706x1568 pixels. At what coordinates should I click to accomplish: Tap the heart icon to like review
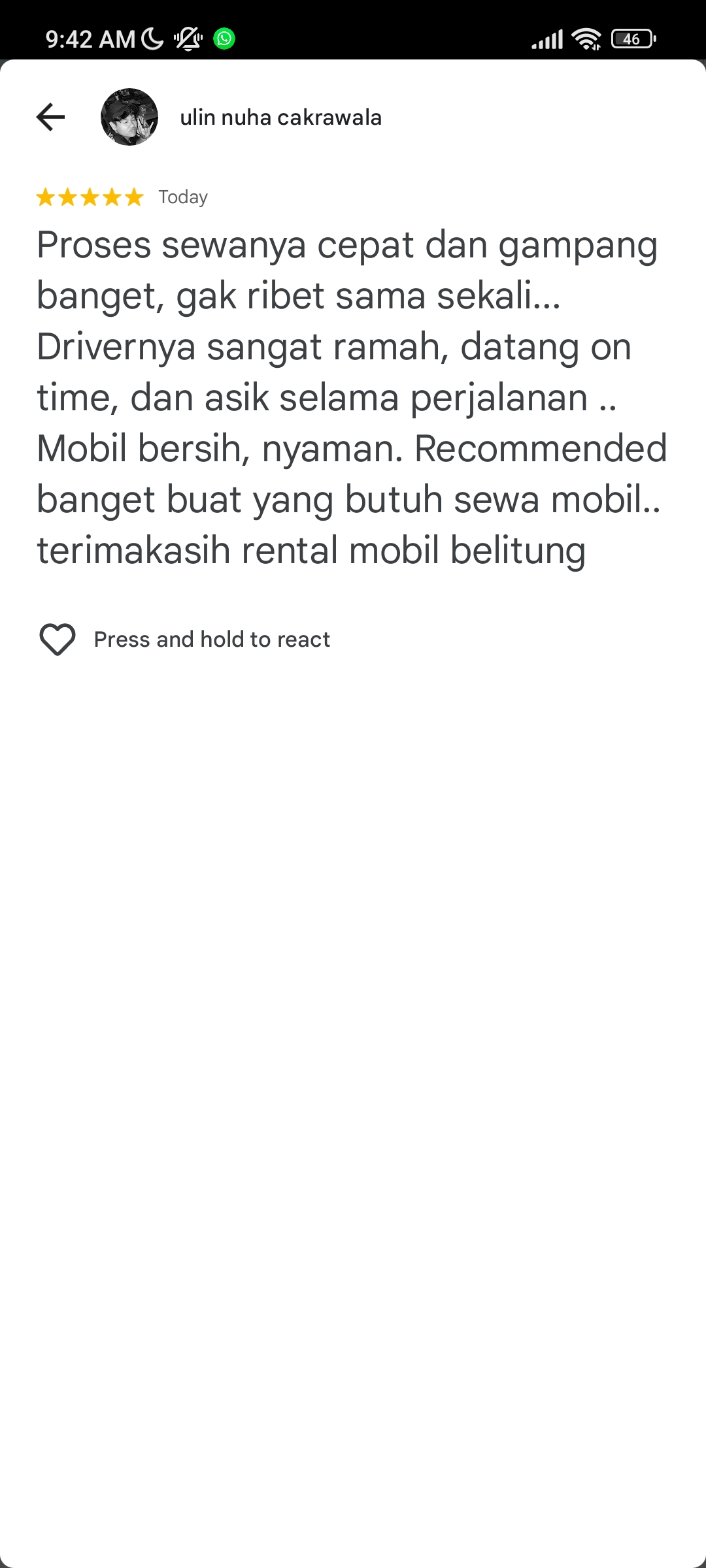58,639
